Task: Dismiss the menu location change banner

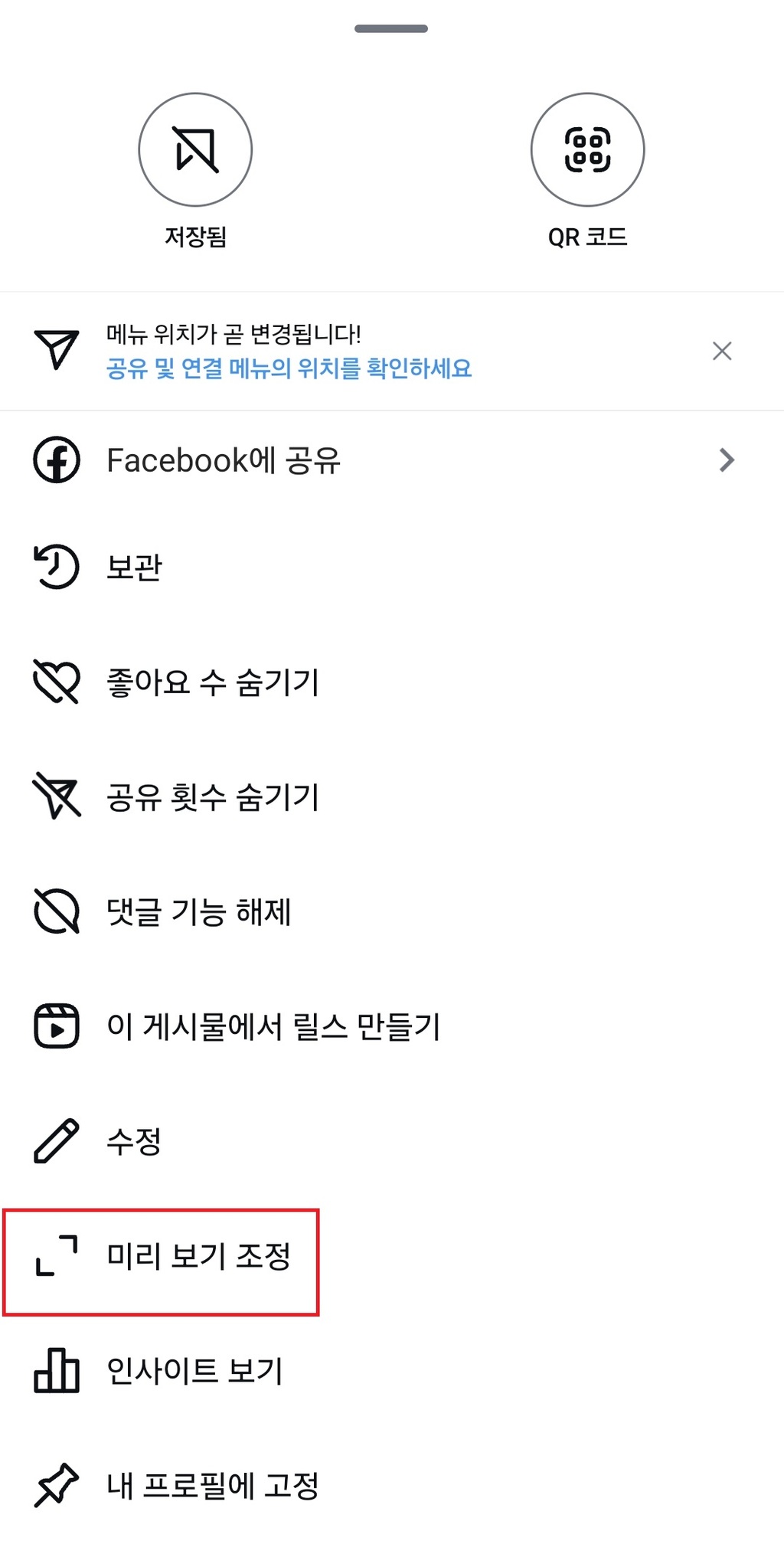Action: tap(722, 351)
